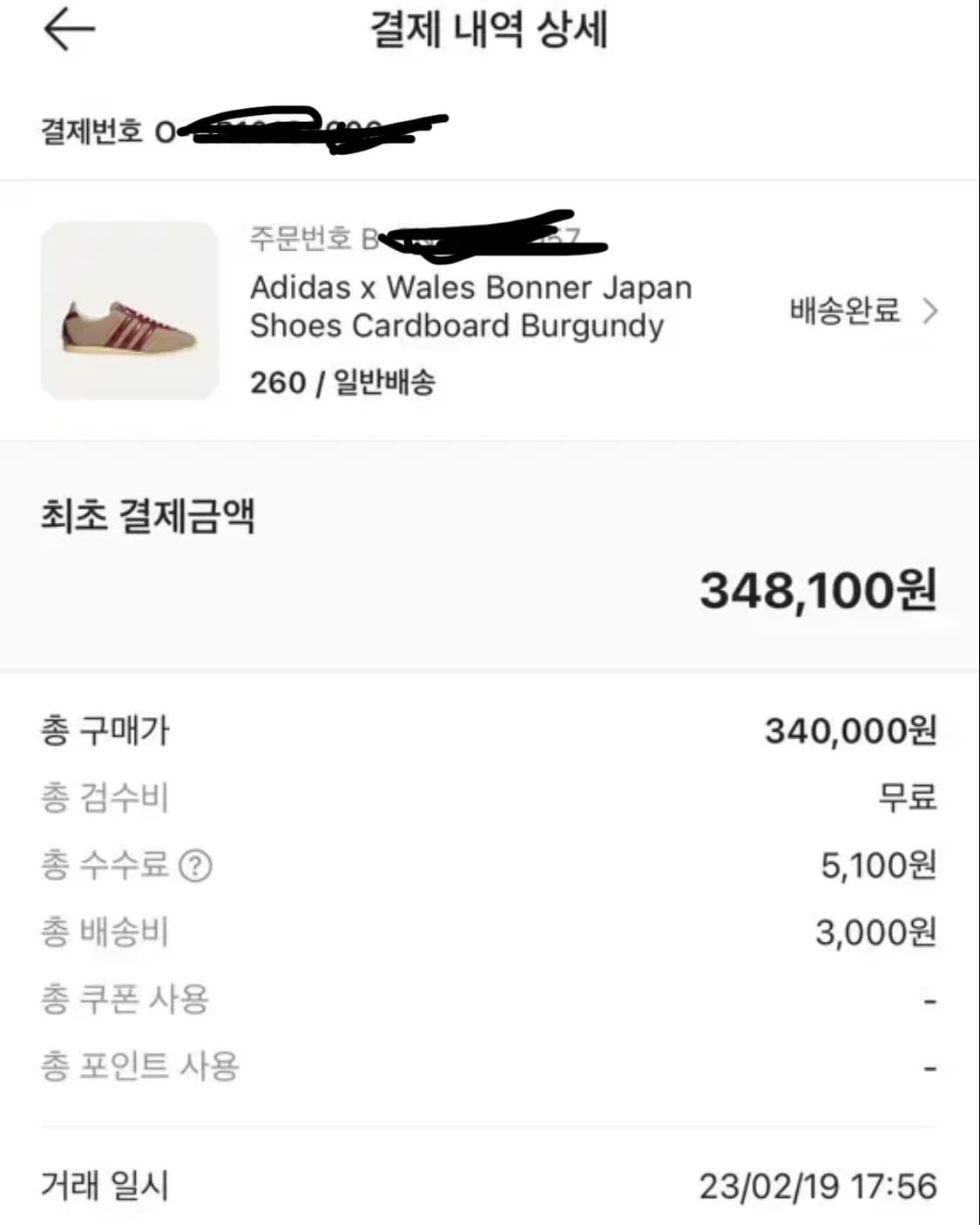Select the 총 포인트 사용 points row
Screen dimensions: 980x1225
pos(141,1066)
